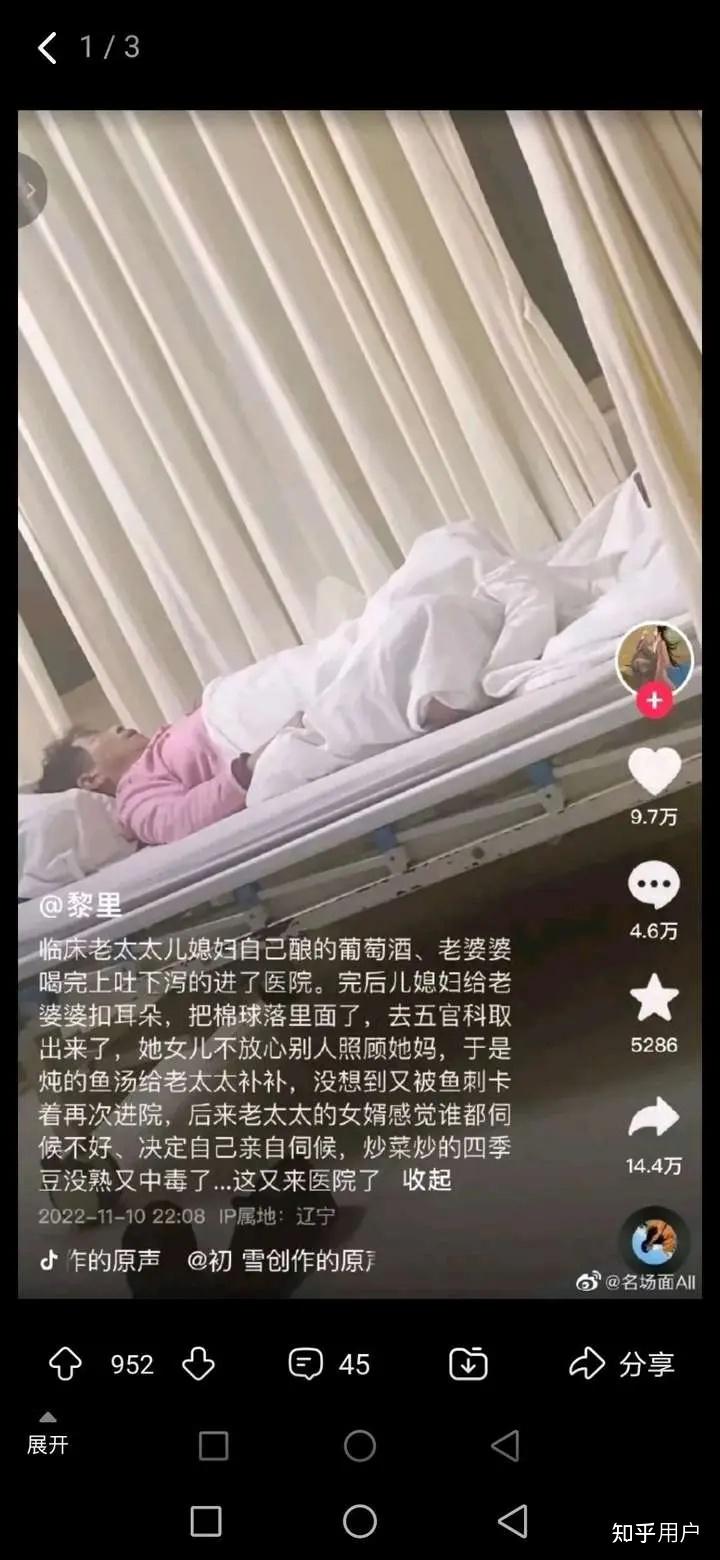Save the post to collection
Viewport: 720px width, 1560px height.
[x=468, y=1364]
